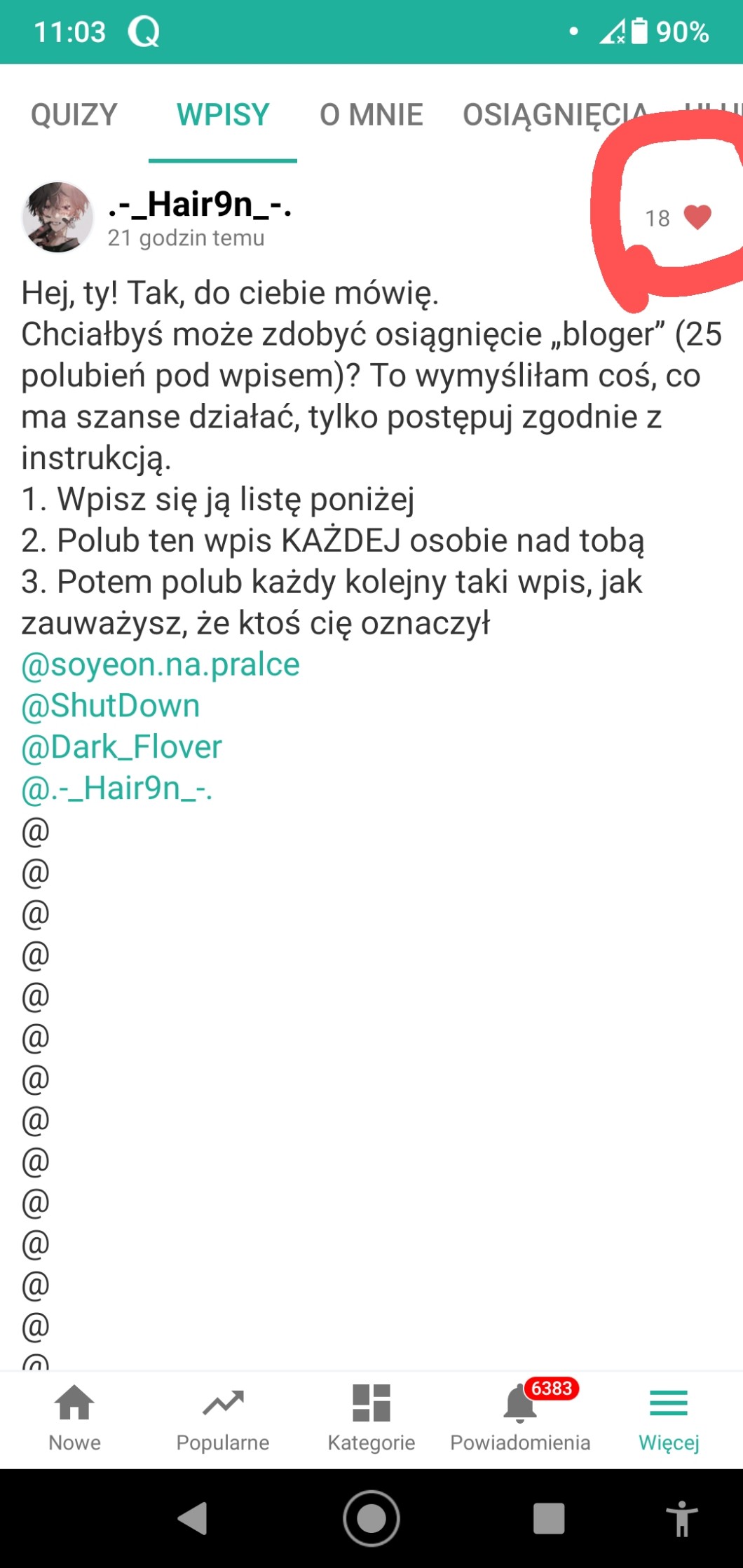Screen dimensions: 743x1568
Task: Switch to the O MNIE tab
Action: pyautogui.click(x=371, y=115)
